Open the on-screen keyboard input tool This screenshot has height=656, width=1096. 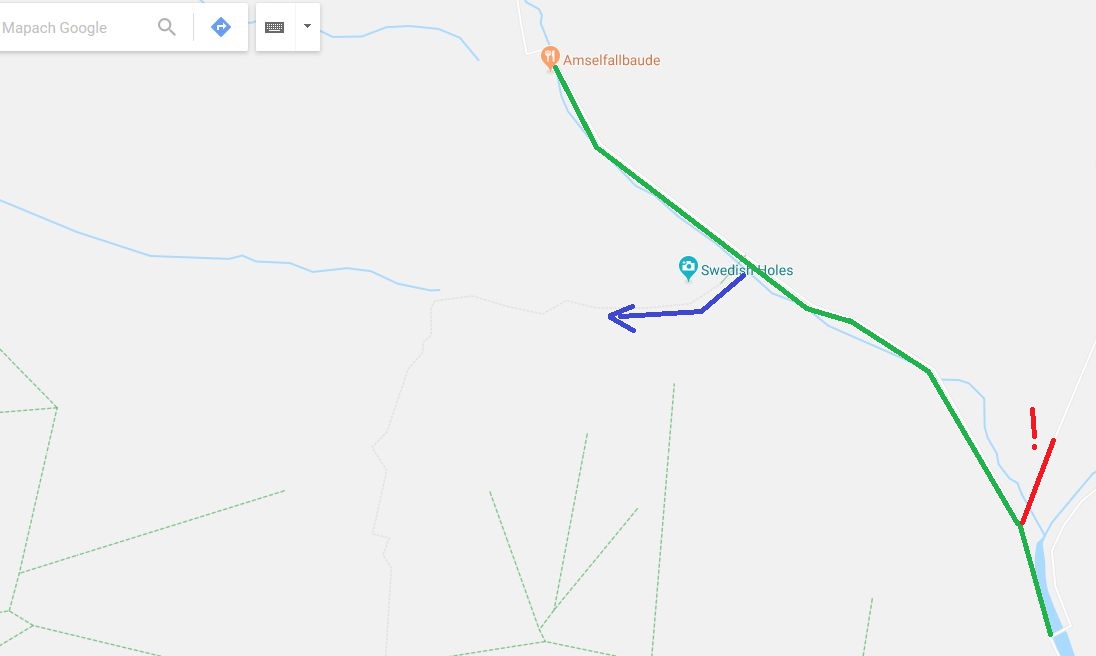(x=275, y=27)
